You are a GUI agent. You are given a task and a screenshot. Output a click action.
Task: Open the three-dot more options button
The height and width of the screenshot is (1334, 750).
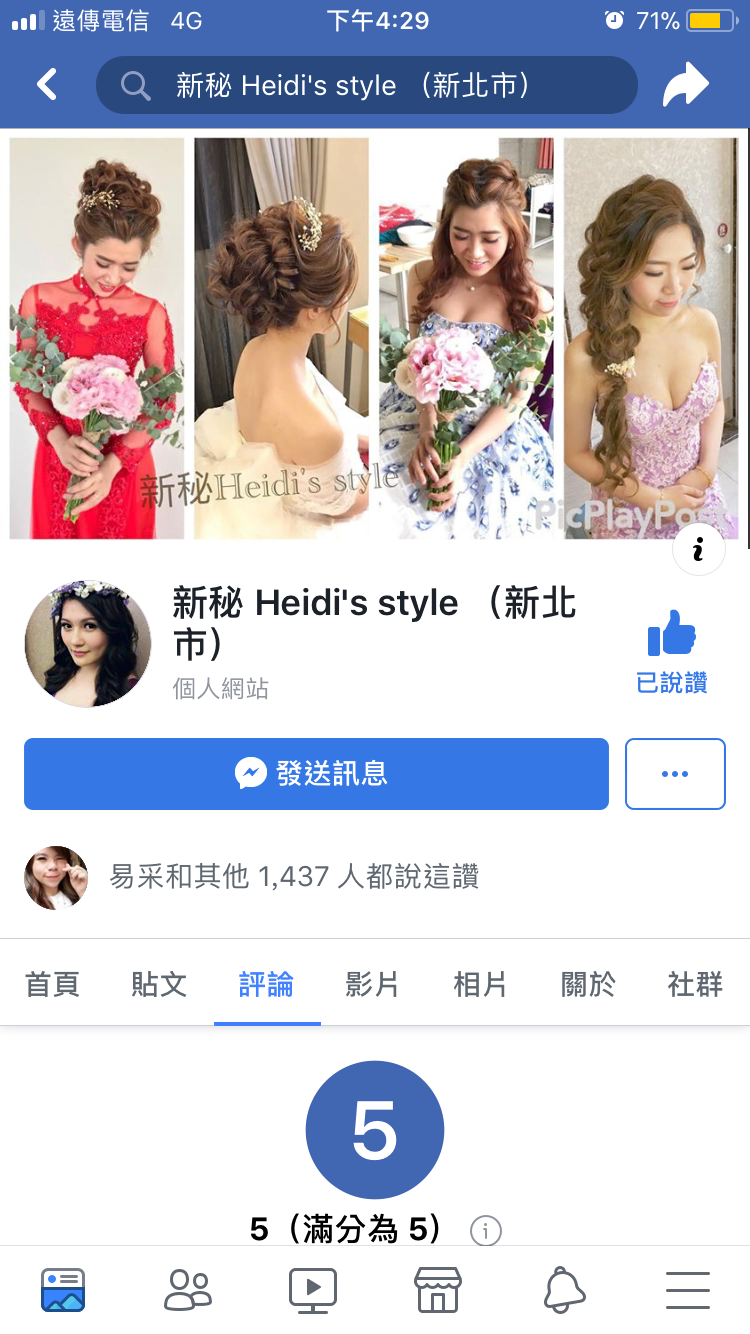click(674, 773)
